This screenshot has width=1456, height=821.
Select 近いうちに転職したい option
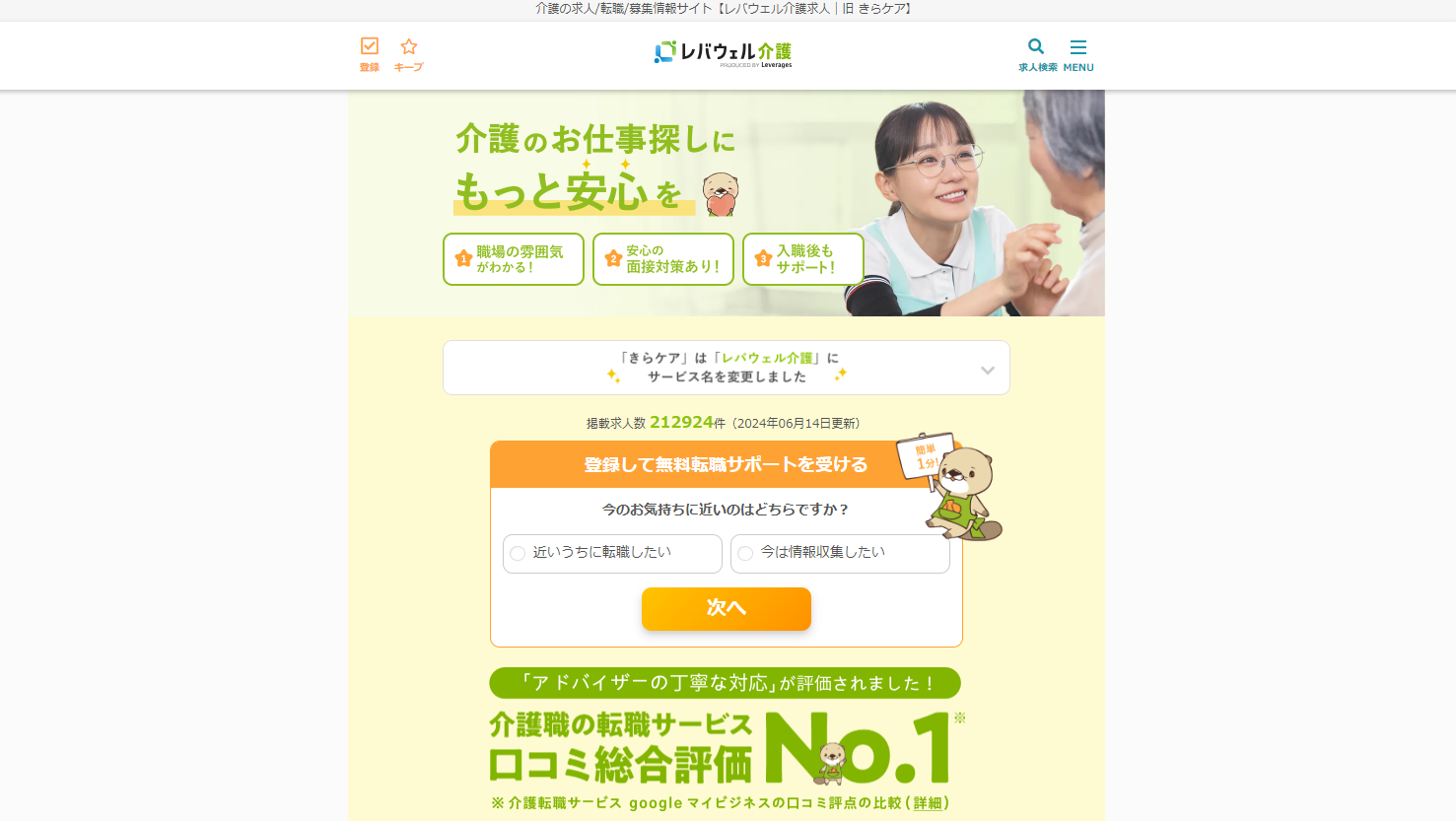(x=612, y=553)
